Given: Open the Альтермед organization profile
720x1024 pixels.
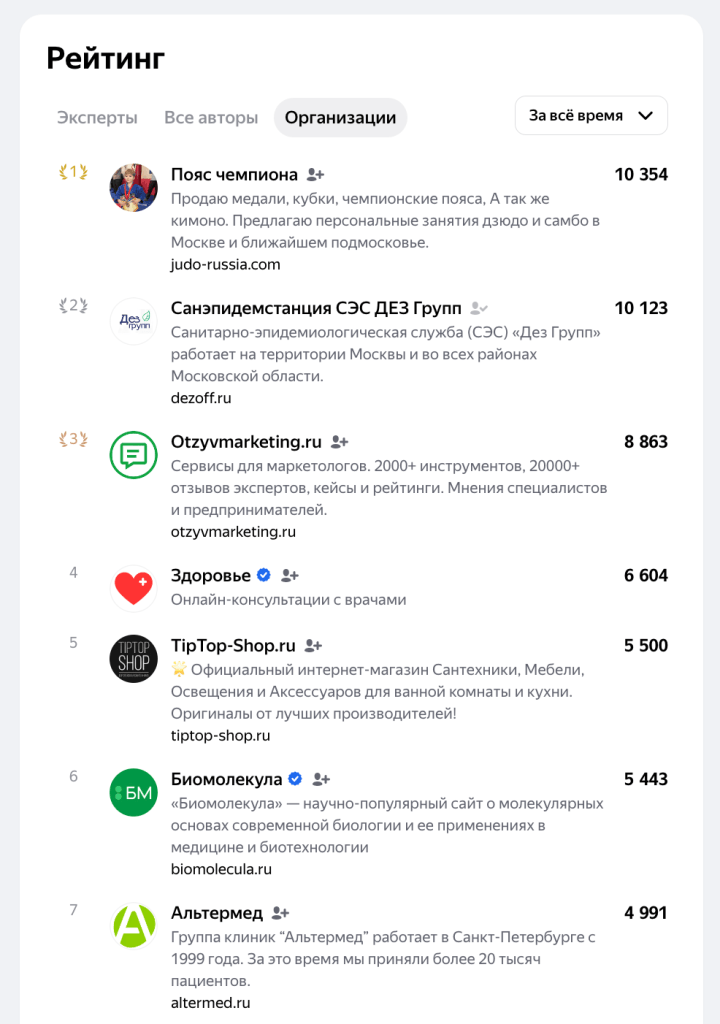Looking at the screenshot, I should click(216, 913).
